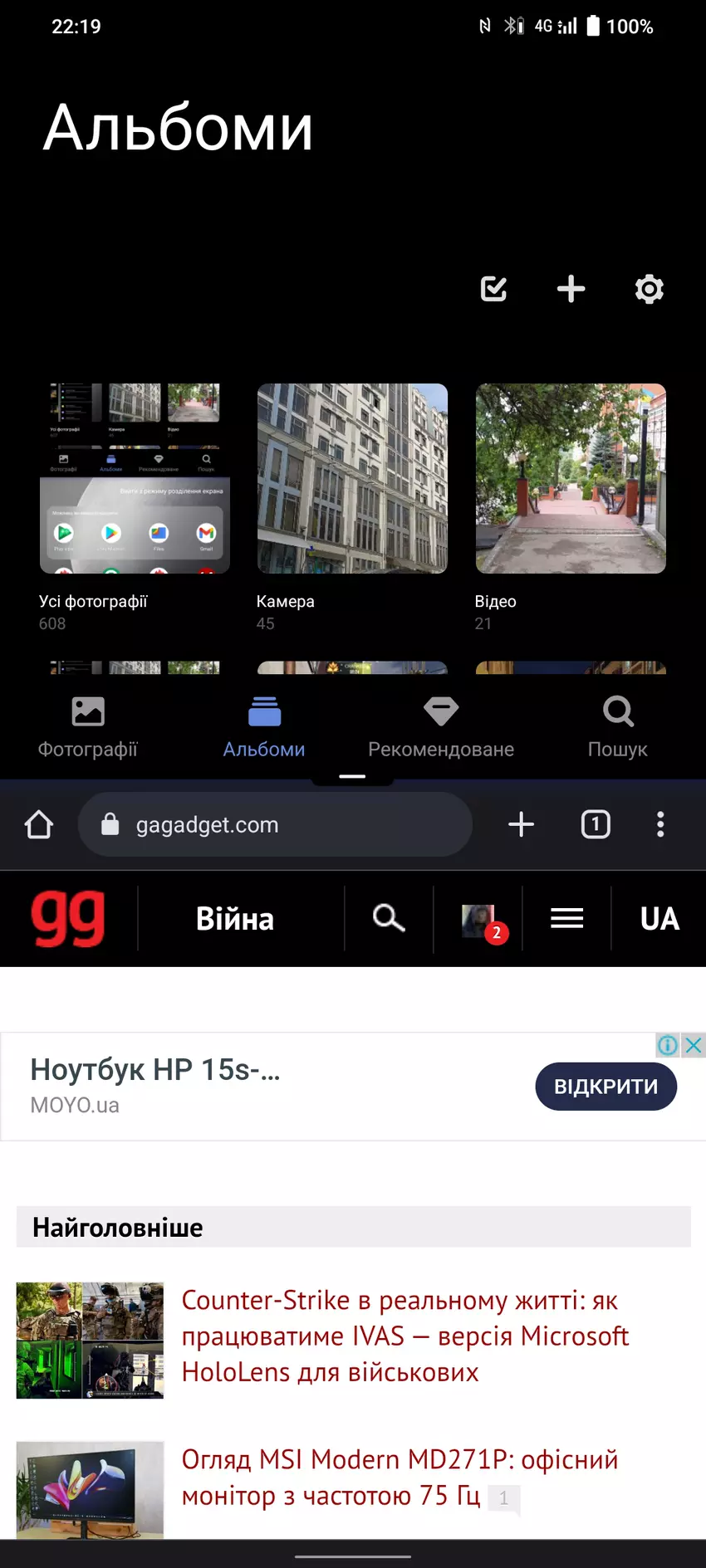Open gallery settings gear

click(x=649, y=289)
